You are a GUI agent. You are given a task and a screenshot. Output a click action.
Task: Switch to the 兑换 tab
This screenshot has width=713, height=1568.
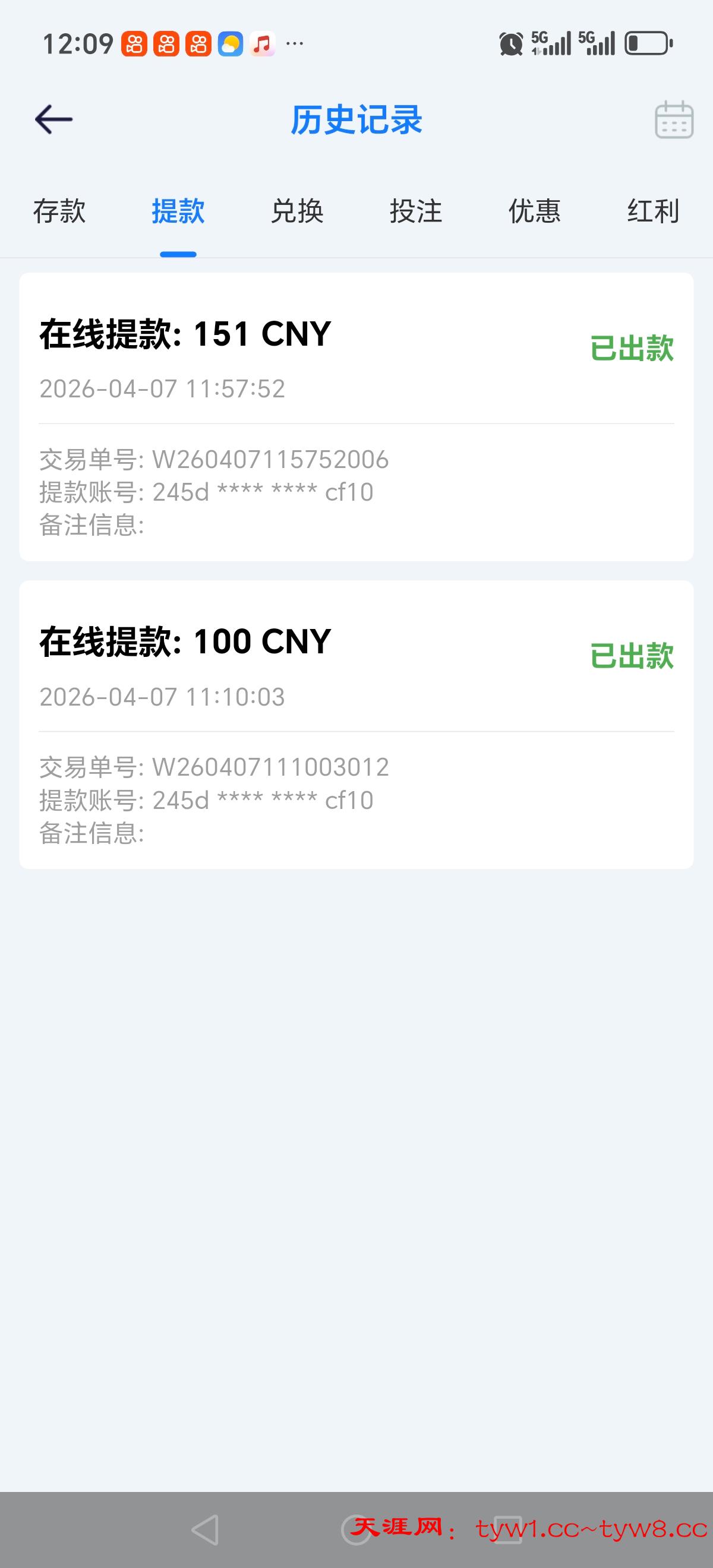296,212
